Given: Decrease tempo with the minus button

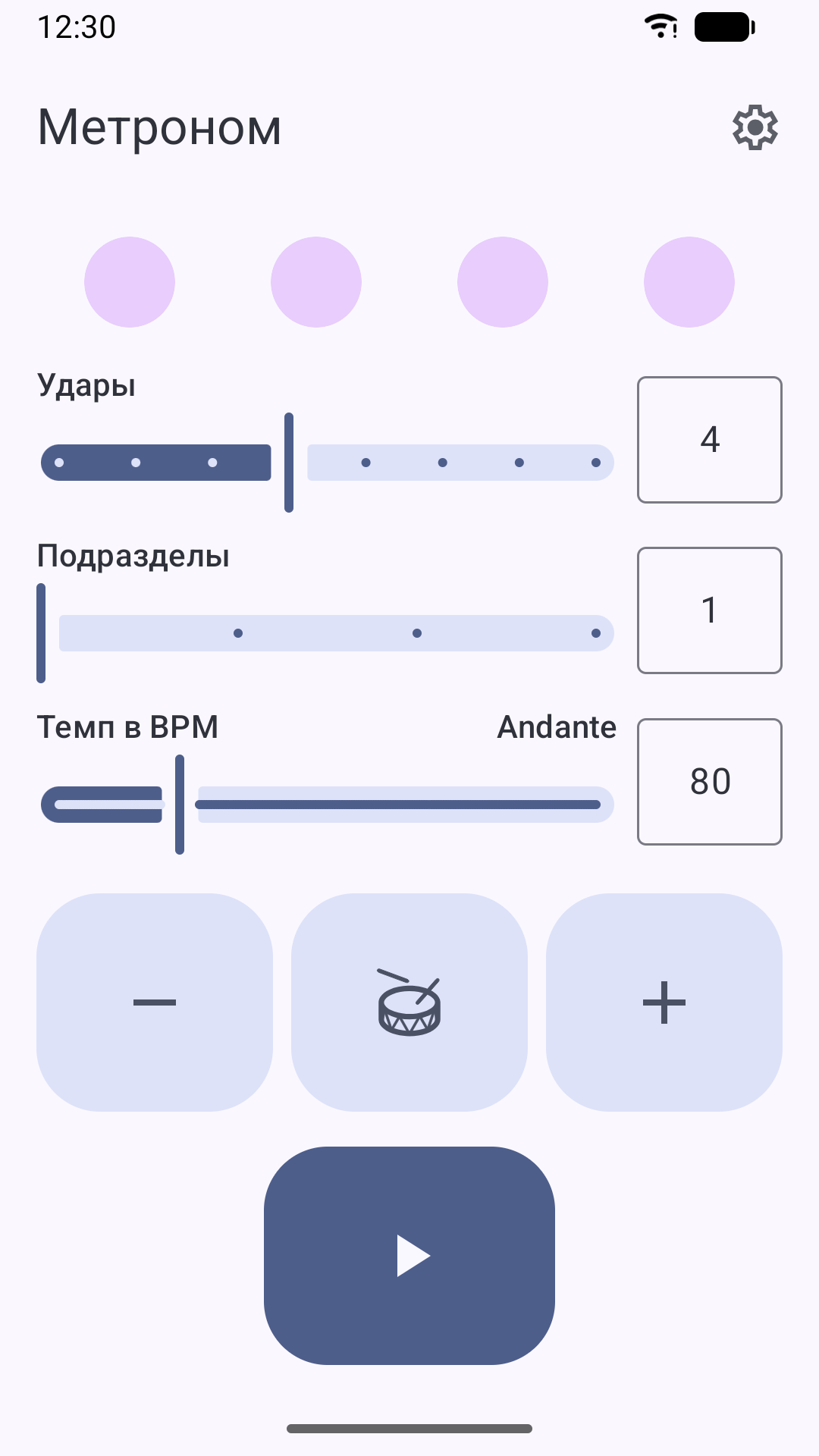Looking at the screenshot, I should (x=155, y=1003).
